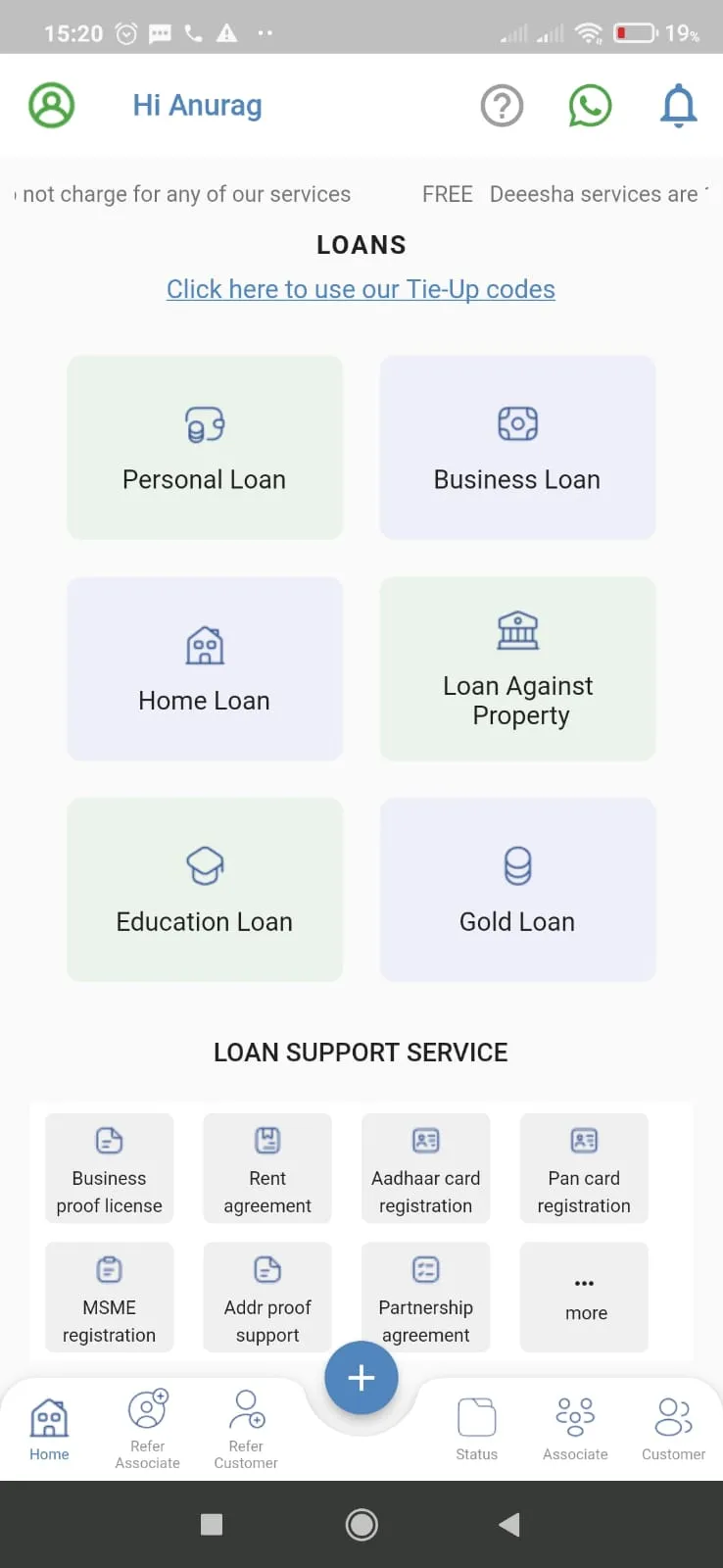Open the notifications bell

tap(678, 105)
